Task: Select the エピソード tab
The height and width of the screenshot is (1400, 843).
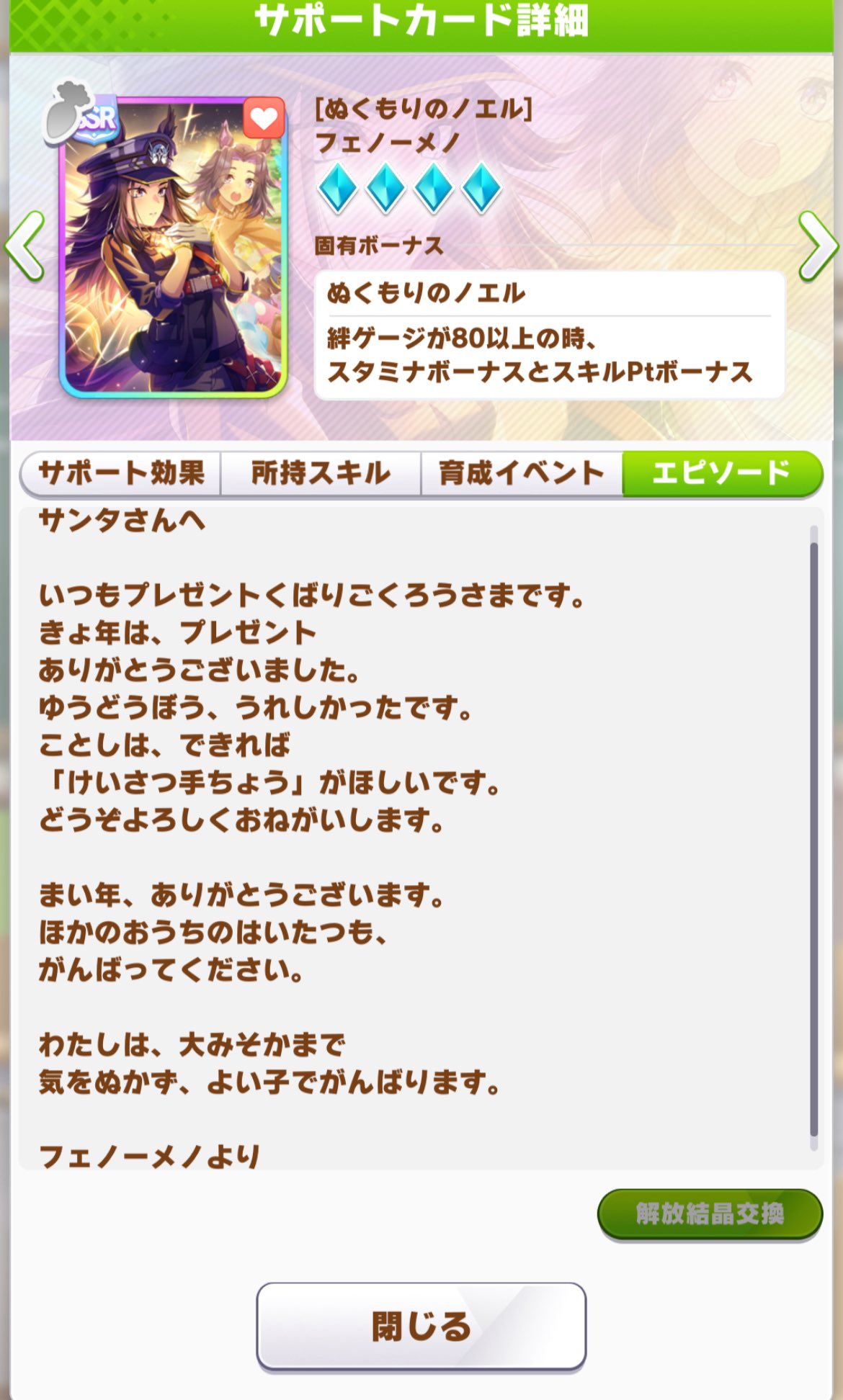Action: tap(721, 473)
